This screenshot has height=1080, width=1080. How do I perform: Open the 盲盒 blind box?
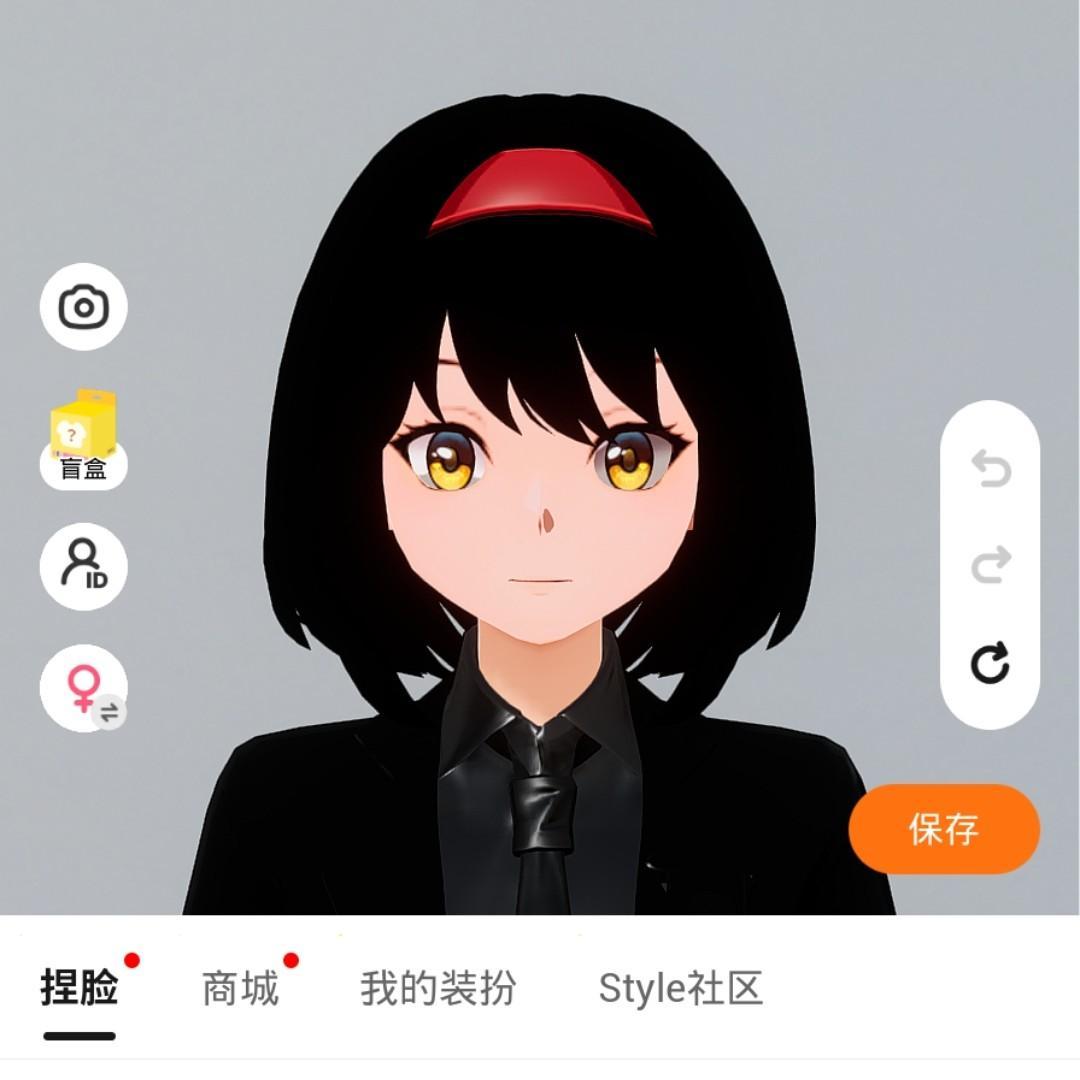(83, 441)
